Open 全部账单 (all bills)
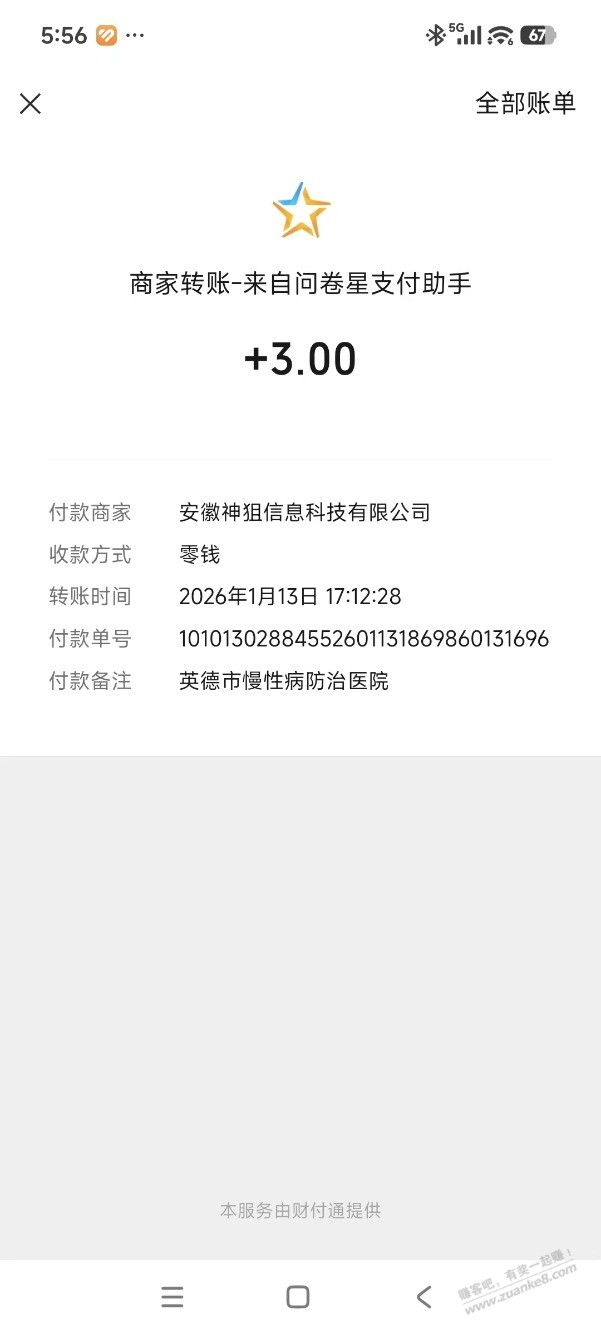 coord(525,104)
